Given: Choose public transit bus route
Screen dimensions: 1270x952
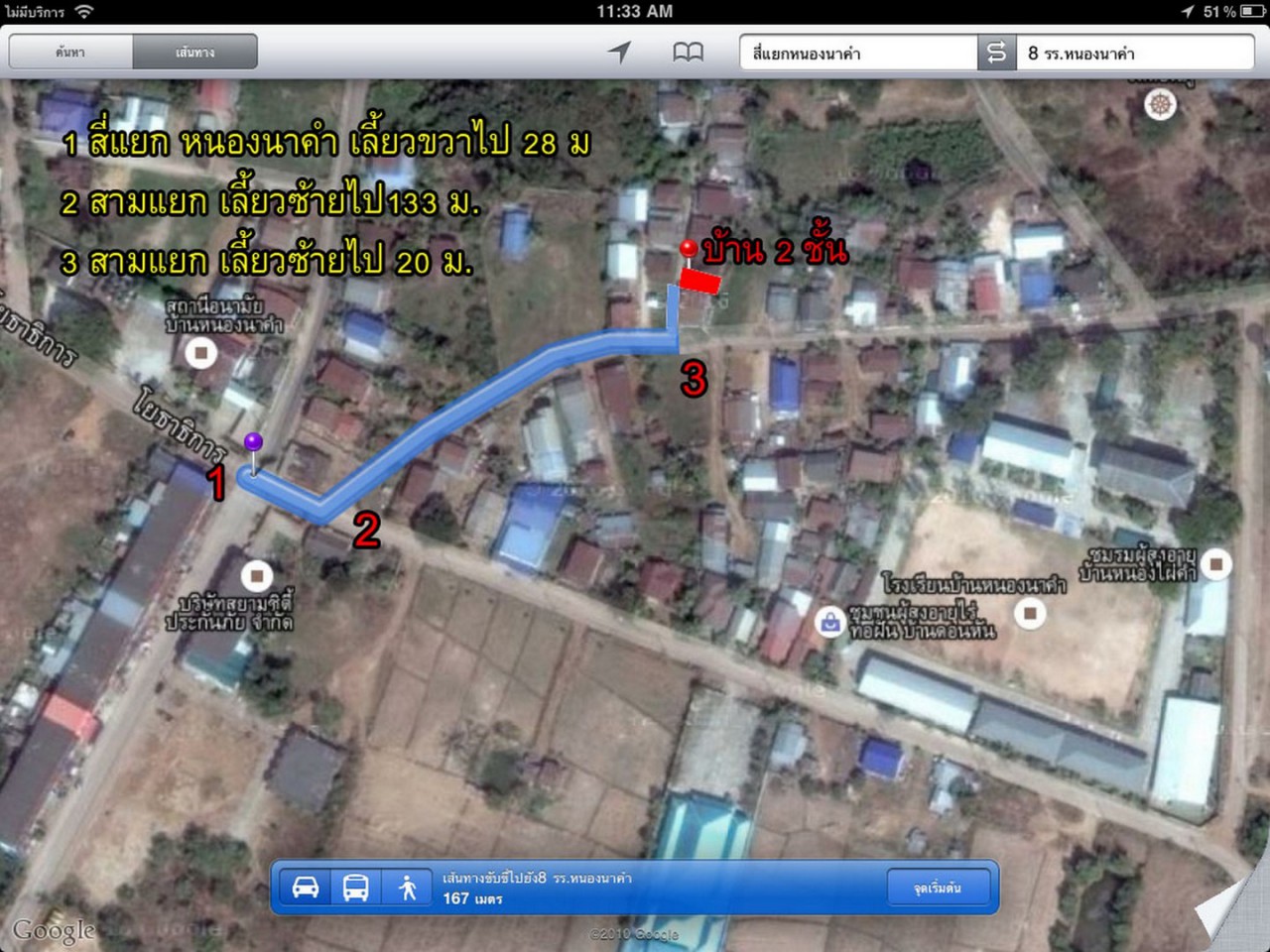Looking at the screenshot, I should (356, 888).
